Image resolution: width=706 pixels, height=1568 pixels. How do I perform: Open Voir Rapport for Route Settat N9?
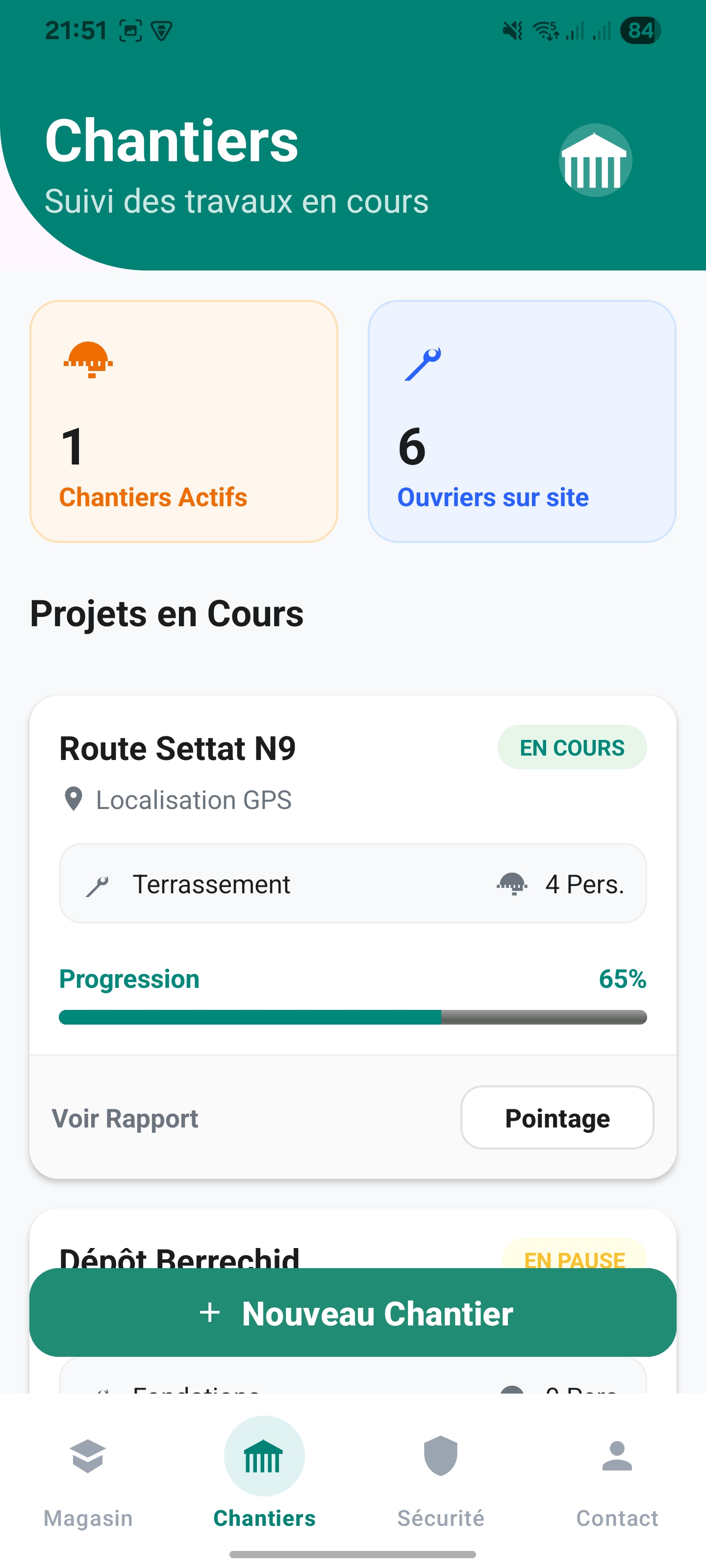125,1118
